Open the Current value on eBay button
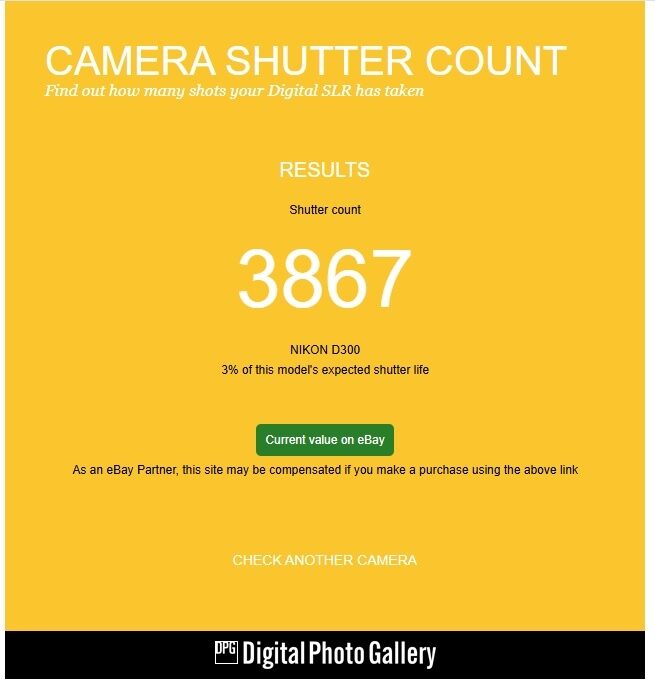 [325, 440]
